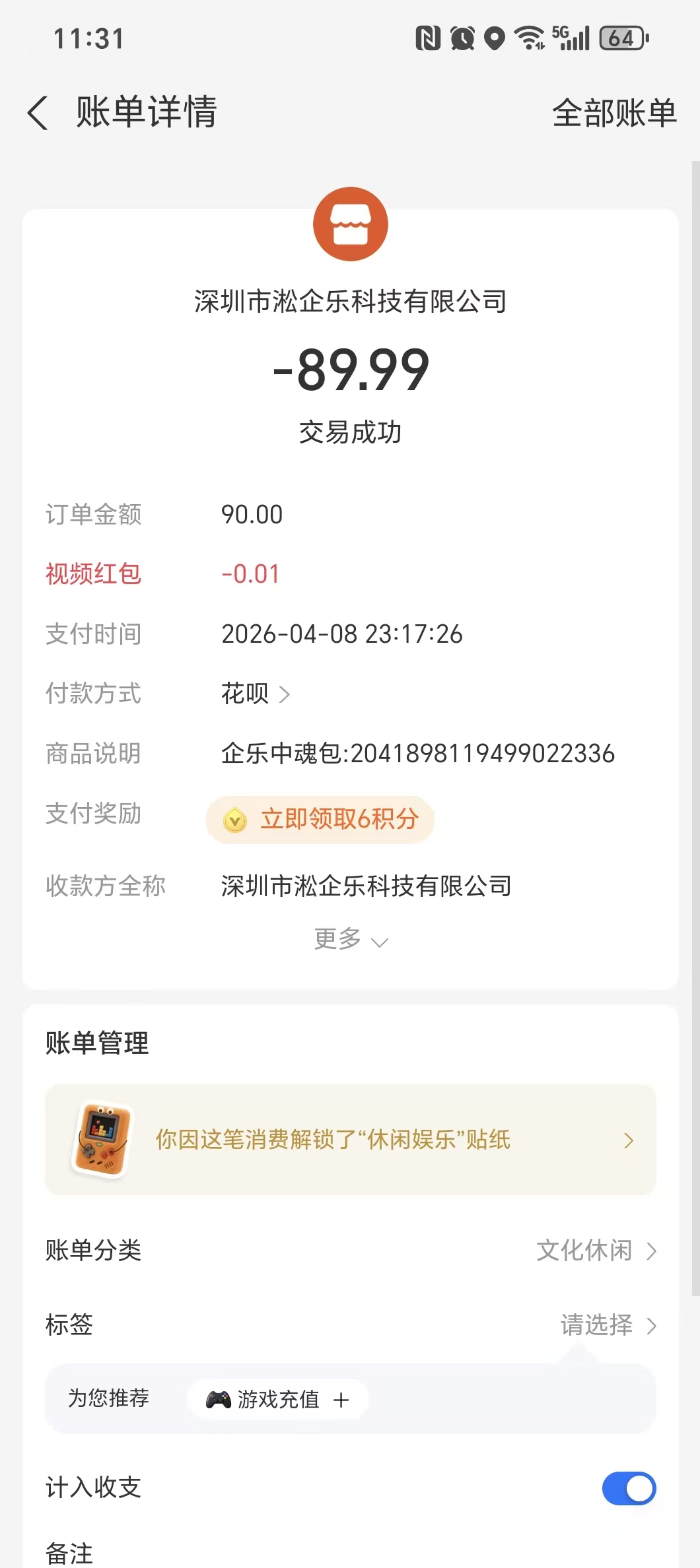The width and height of the screenshot is (700, 1568).
Task: Go back from the 账单详情 page
Action: 38,113
